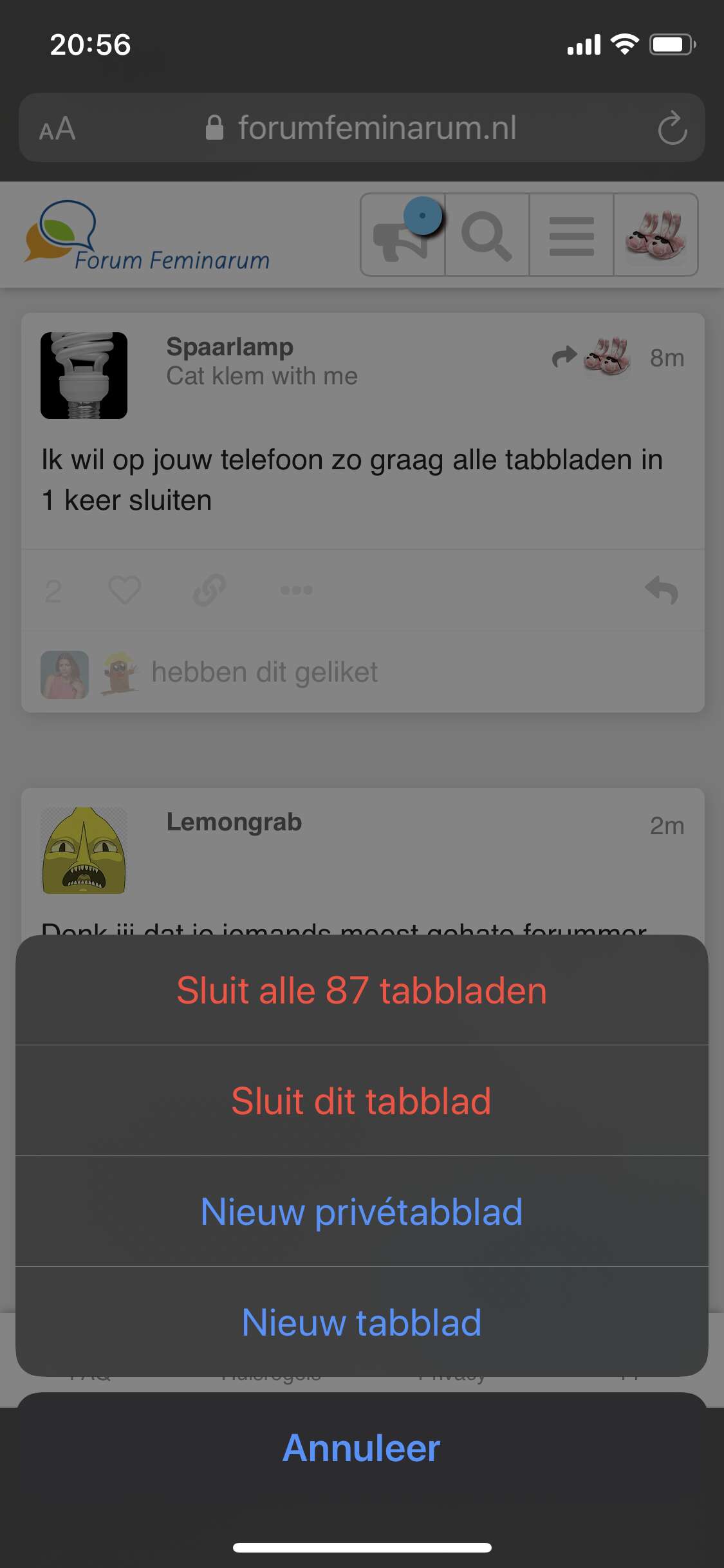724x1568 pixels.
Task: Open a "Nieuw privétabblad"
Action: 362,1211
